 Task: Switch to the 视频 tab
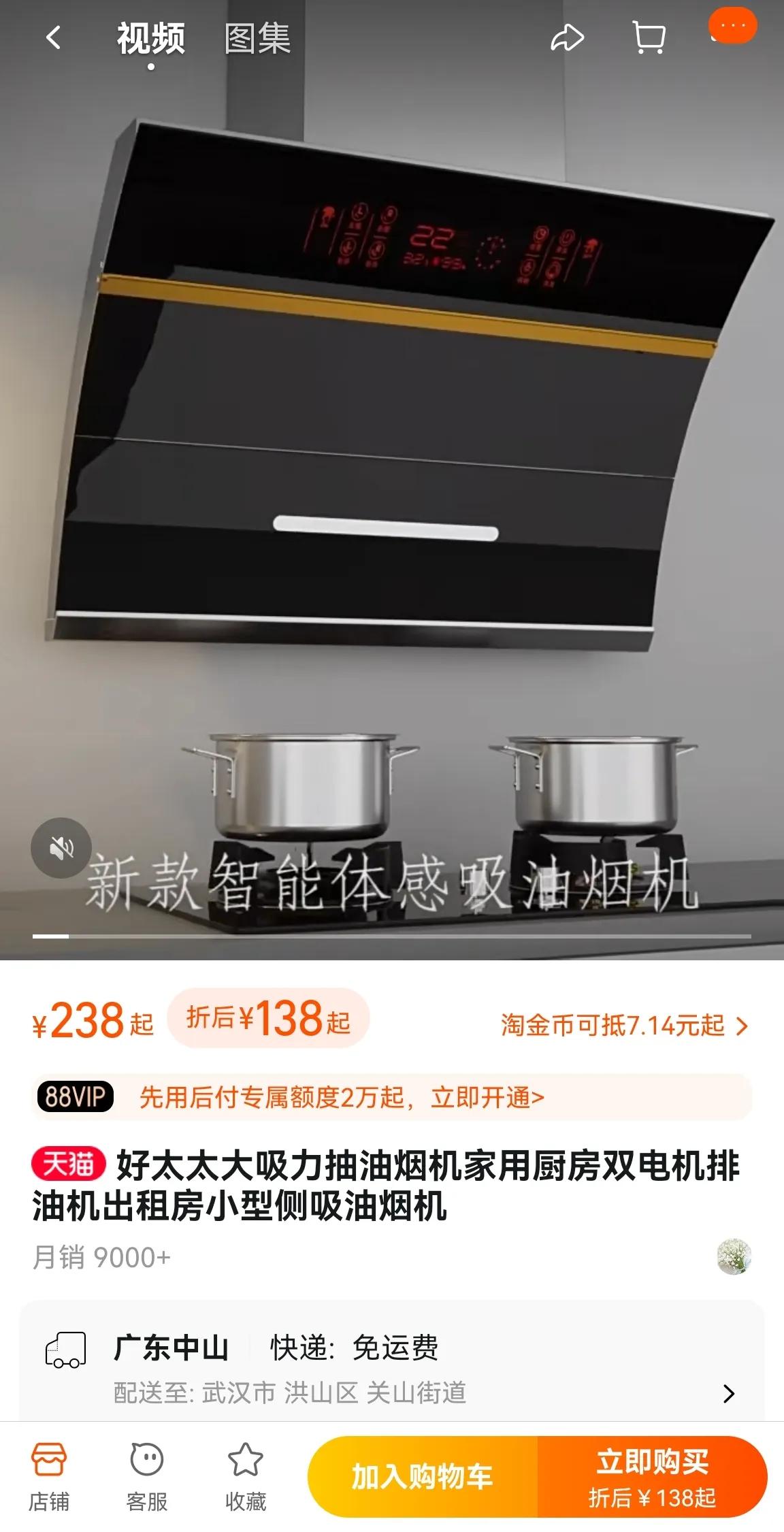coord(150,39)
